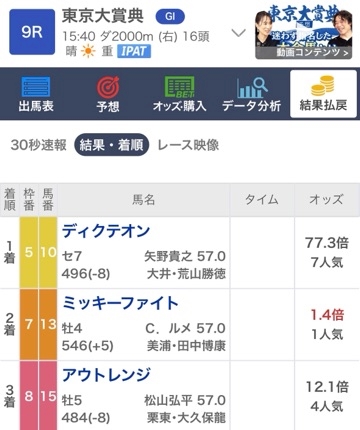Open レース映像 race video
360x430 pixels.
pyautogui.click(x=188, y=145)
